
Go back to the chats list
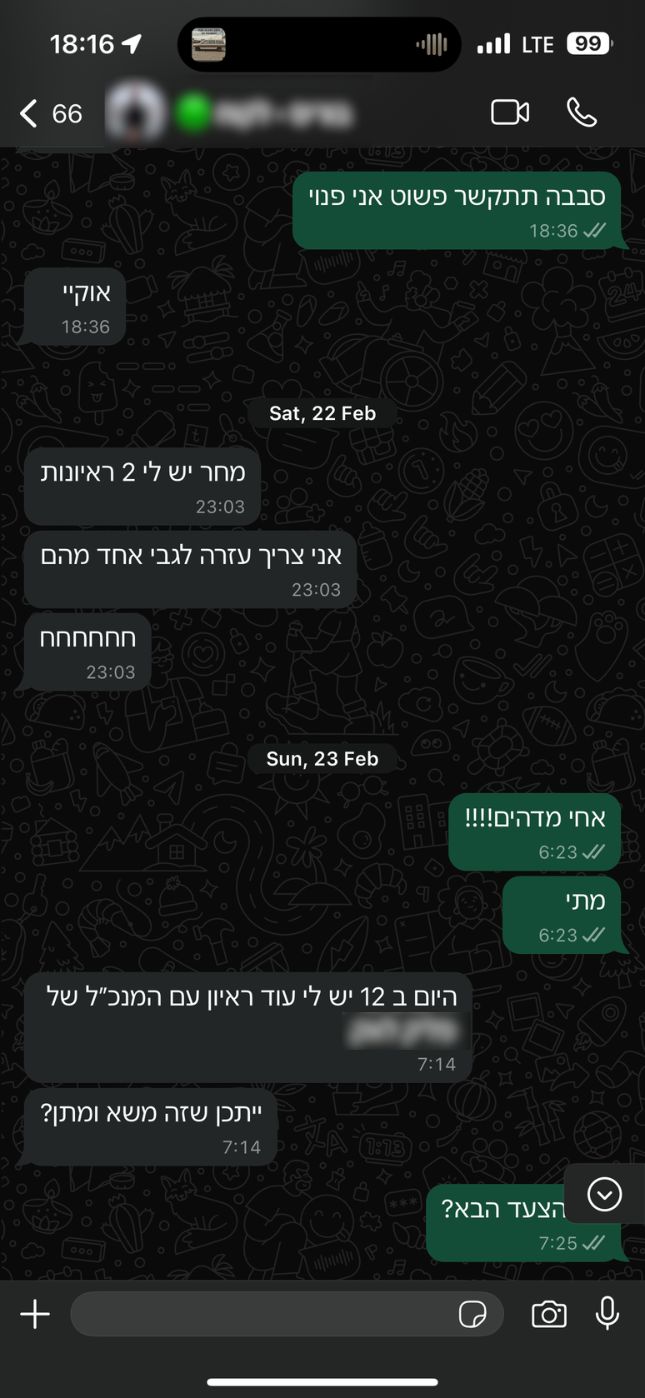coord(30,113)
